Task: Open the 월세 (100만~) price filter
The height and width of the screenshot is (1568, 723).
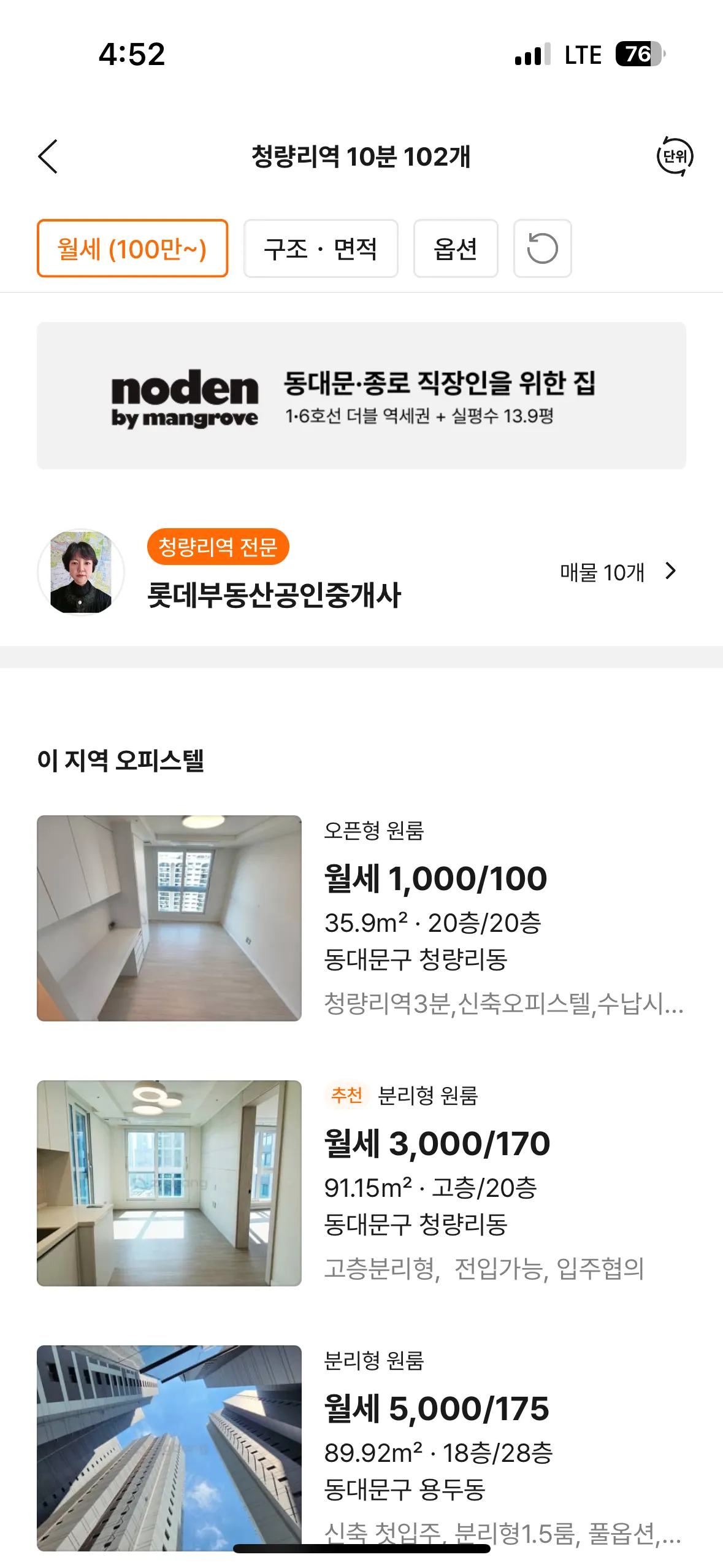Action: coord(132,248)
